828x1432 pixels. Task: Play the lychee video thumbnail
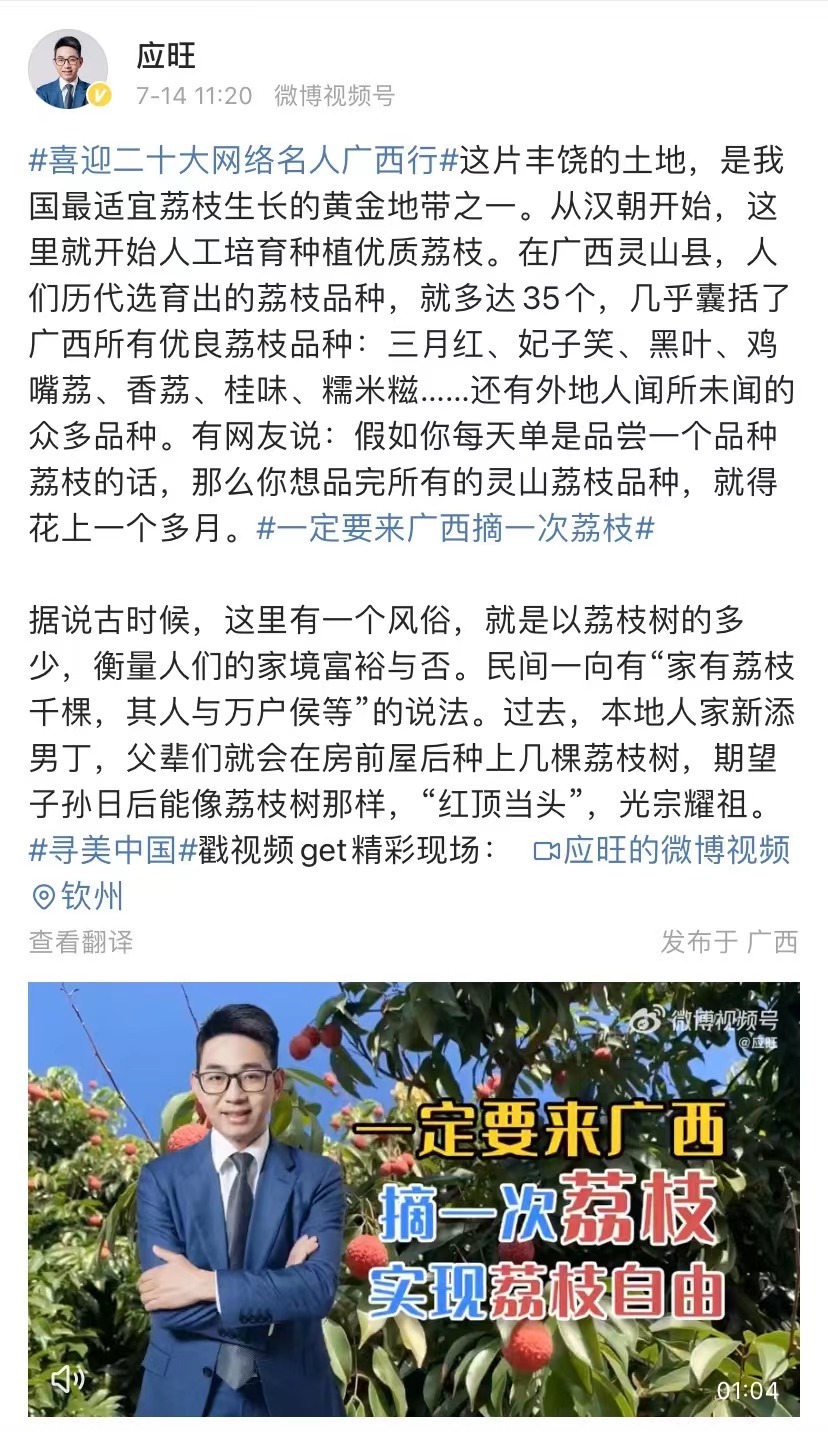tap(414, 1198)
